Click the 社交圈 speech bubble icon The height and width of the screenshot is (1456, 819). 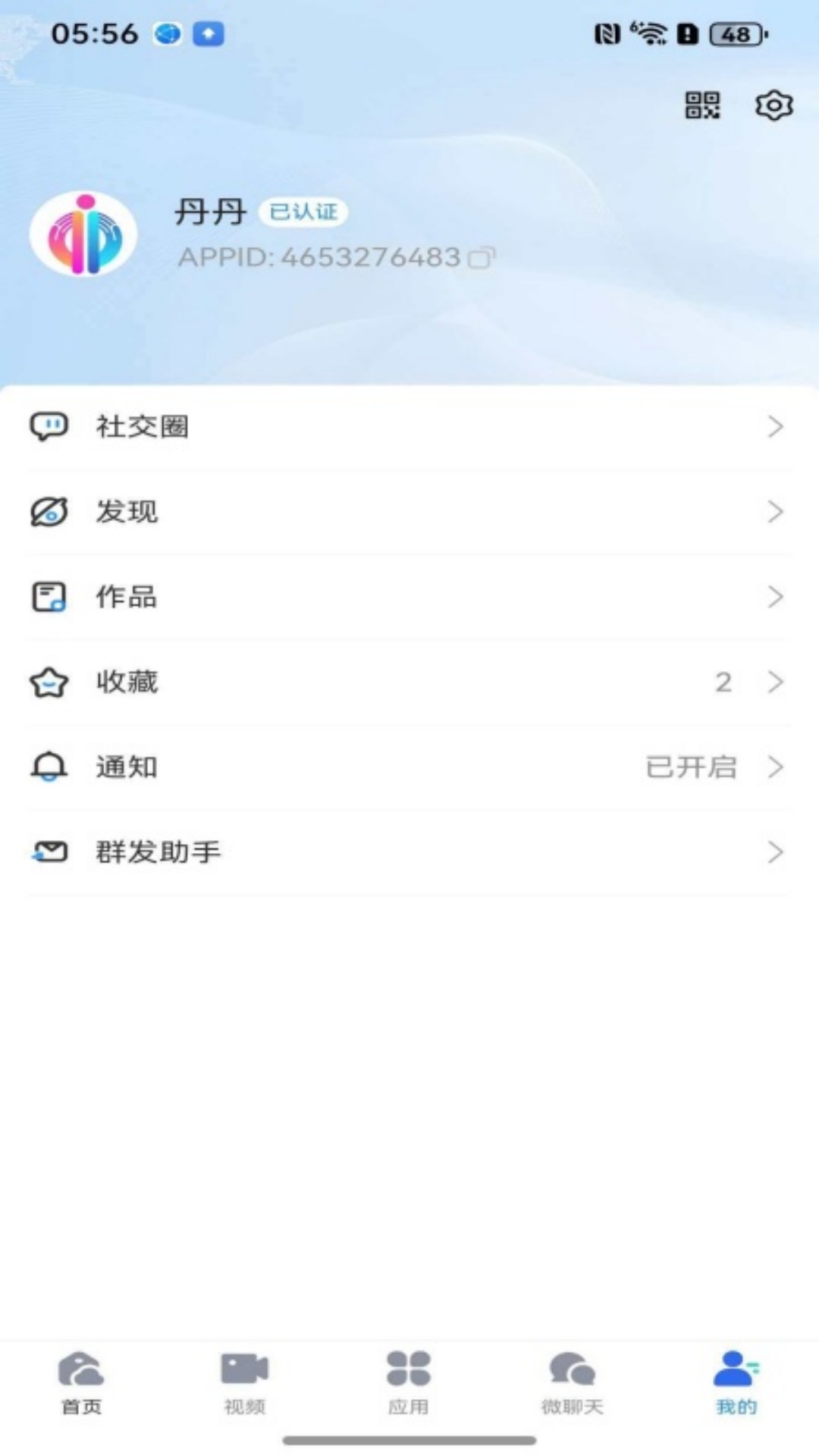tap(49, 426)
